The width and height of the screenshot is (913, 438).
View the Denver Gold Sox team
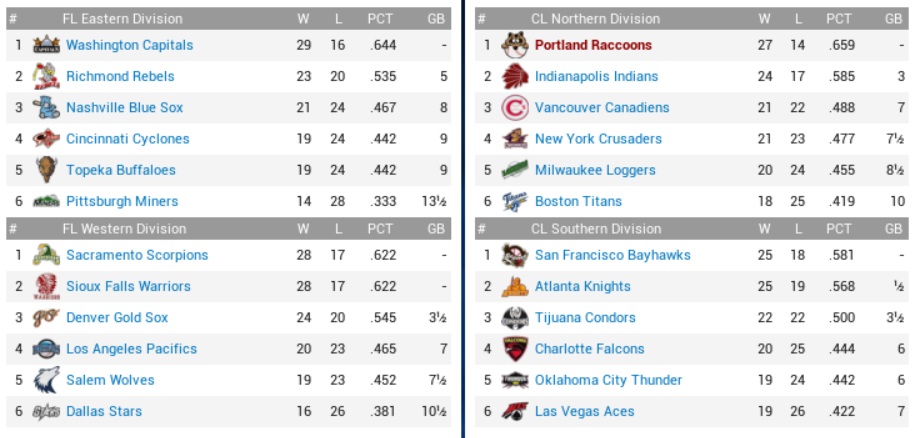click(x=117, y=317)
